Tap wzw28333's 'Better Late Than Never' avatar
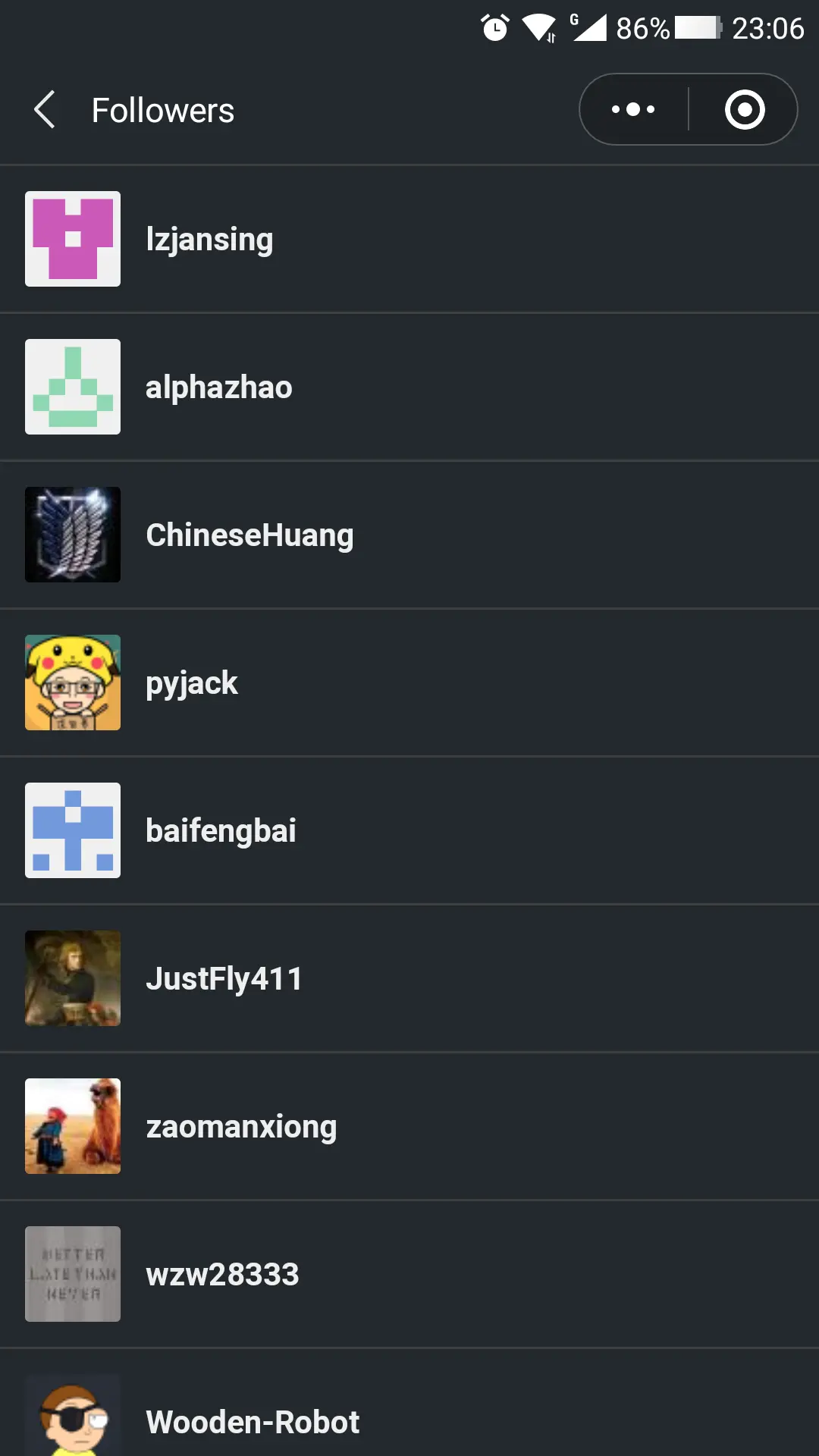Screen dimensions: 819x1456 72,1273
